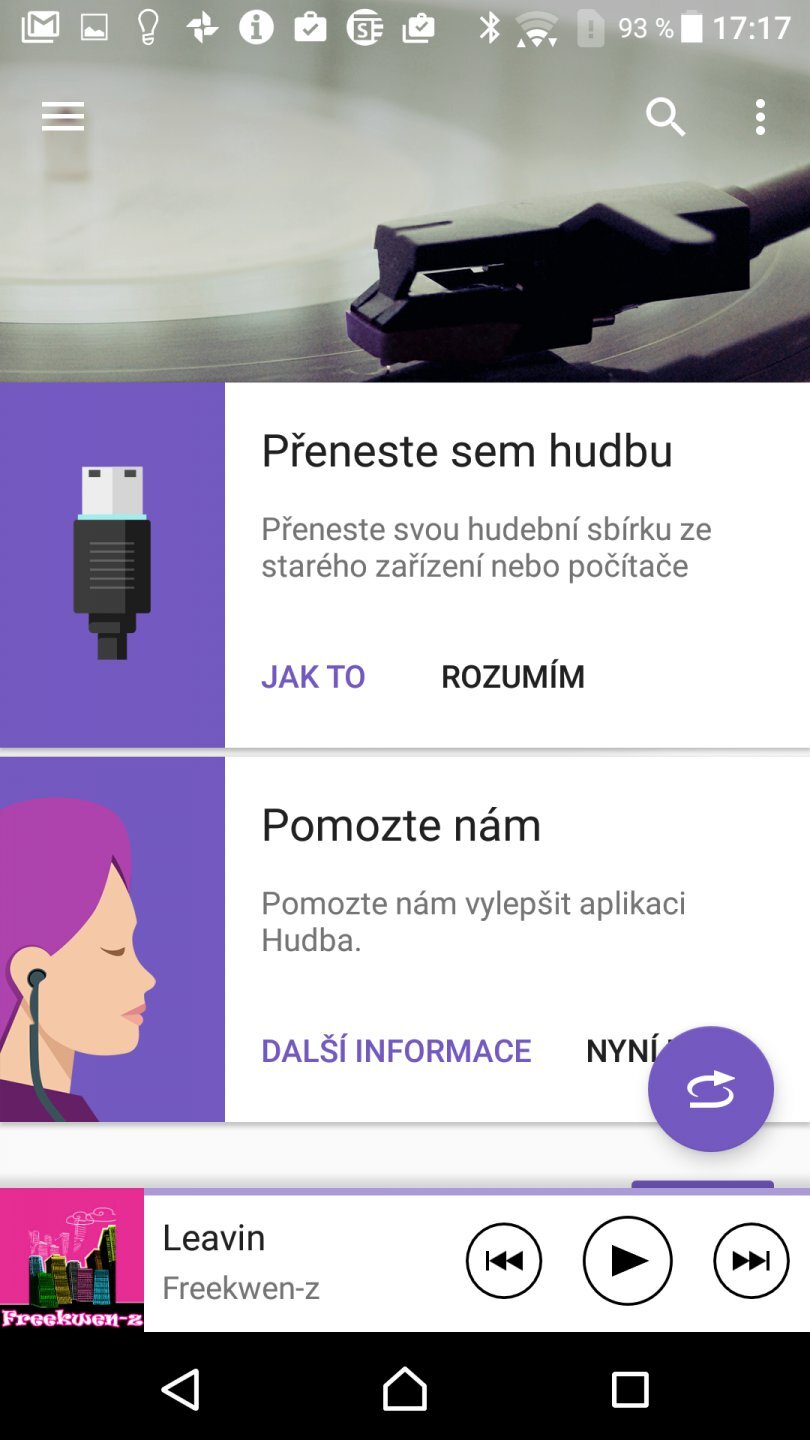Tap the headphone listener illustration
Screen dimensions: 810x1440
(x=112, y=938)
